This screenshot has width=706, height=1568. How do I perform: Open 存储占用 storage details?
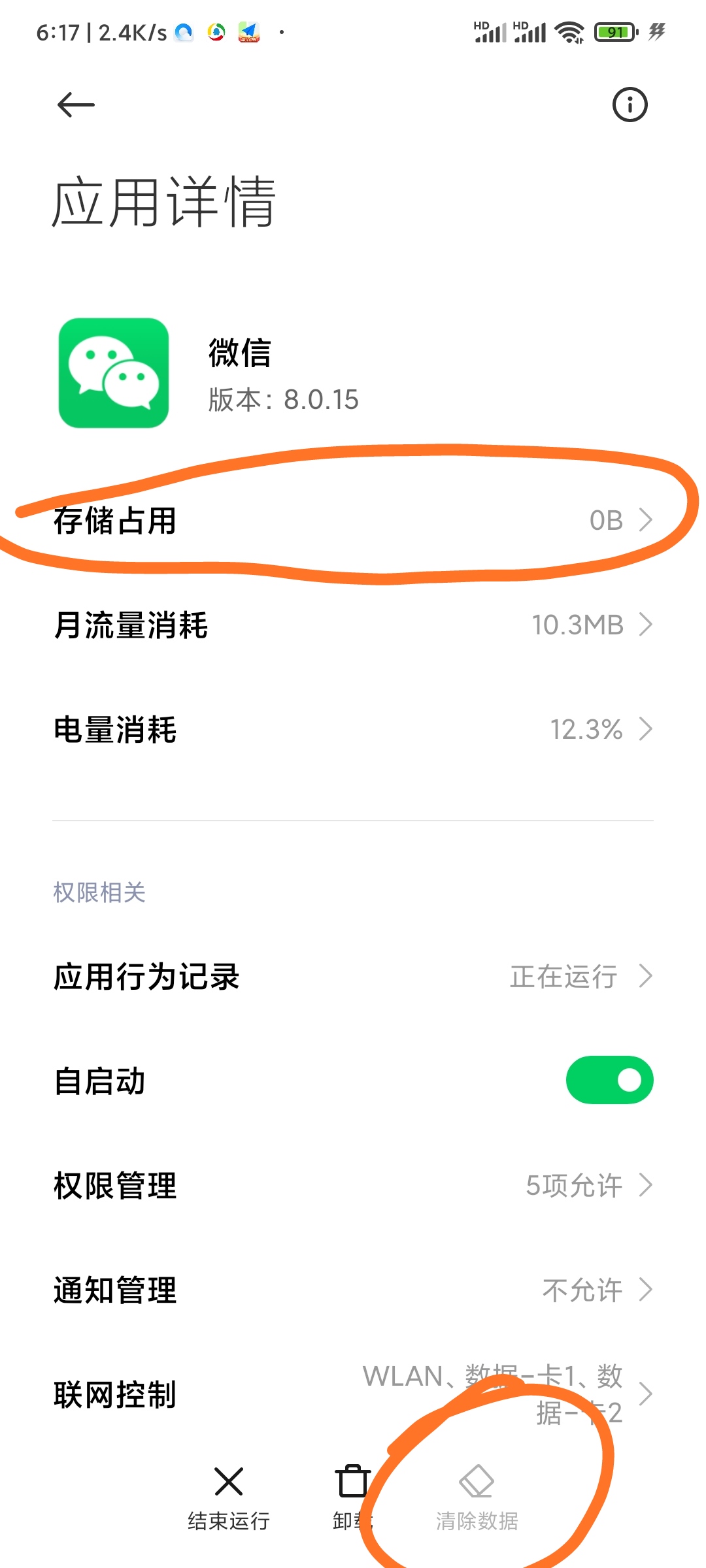click(353, 520)
